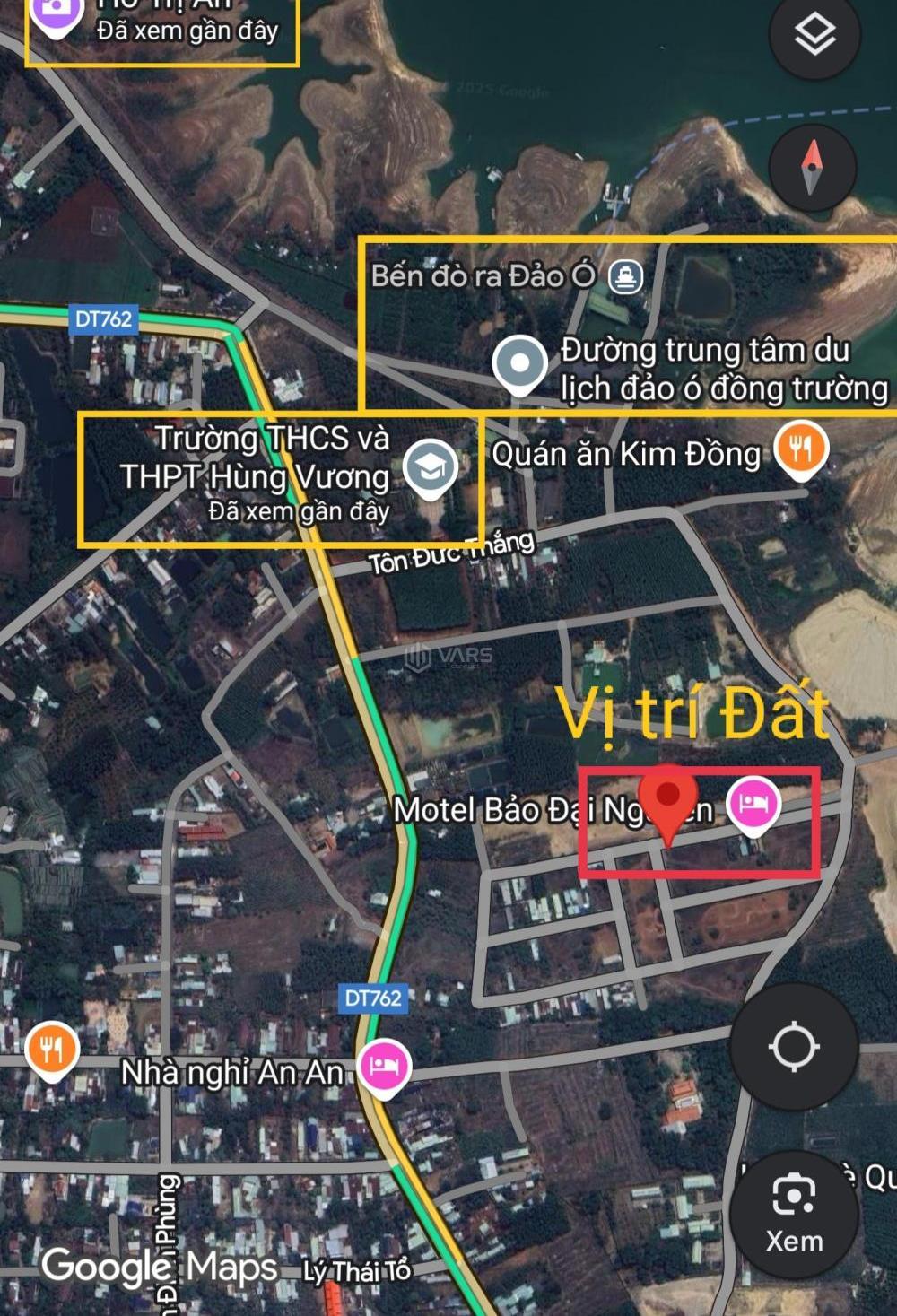Open the Quán ăn Kim Đồng restaurant marker
Viewport: 897px width, 1316px height.
[800, 447]
